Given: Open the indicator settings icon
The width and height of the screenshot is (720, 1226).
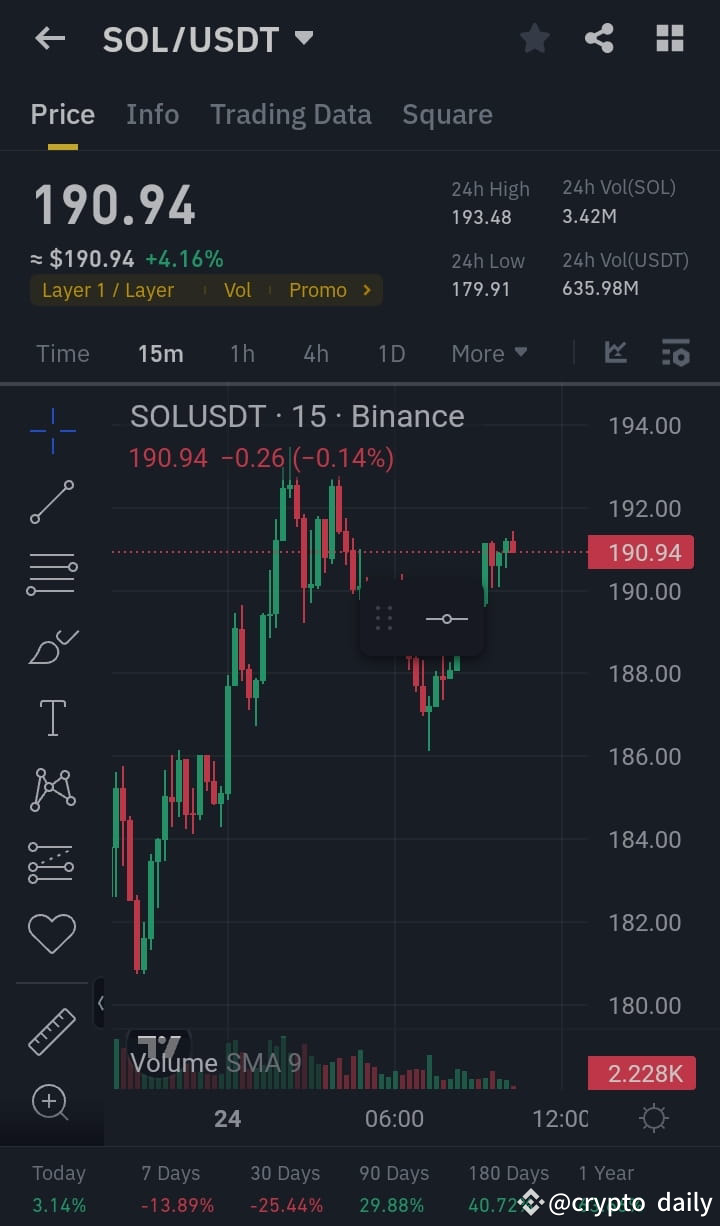Looking at the screenshot, I should (675, 352).
